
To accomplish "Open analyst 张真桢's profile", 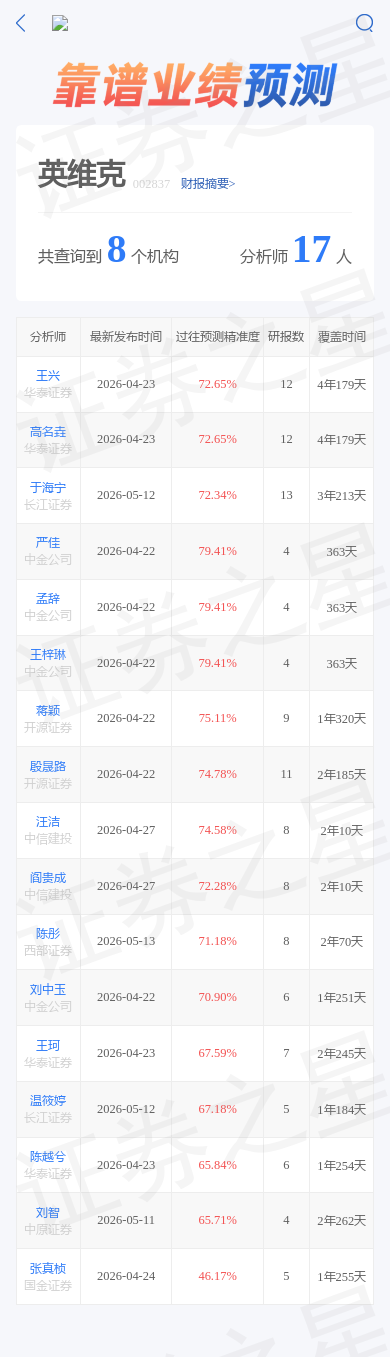I will [x=48, y=1269].
